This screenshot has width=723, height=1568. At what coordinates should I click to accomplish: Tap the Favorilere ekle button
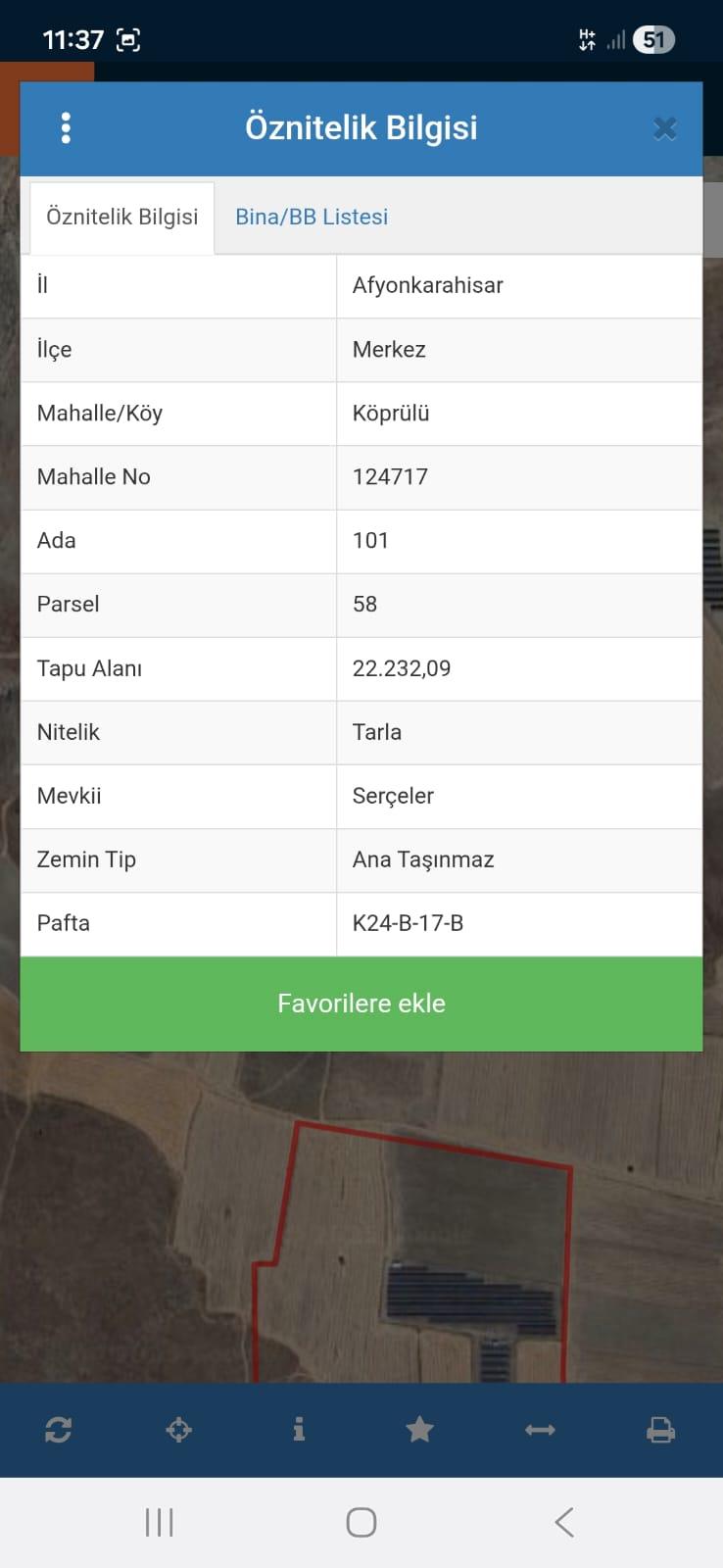pos(361,1004)
